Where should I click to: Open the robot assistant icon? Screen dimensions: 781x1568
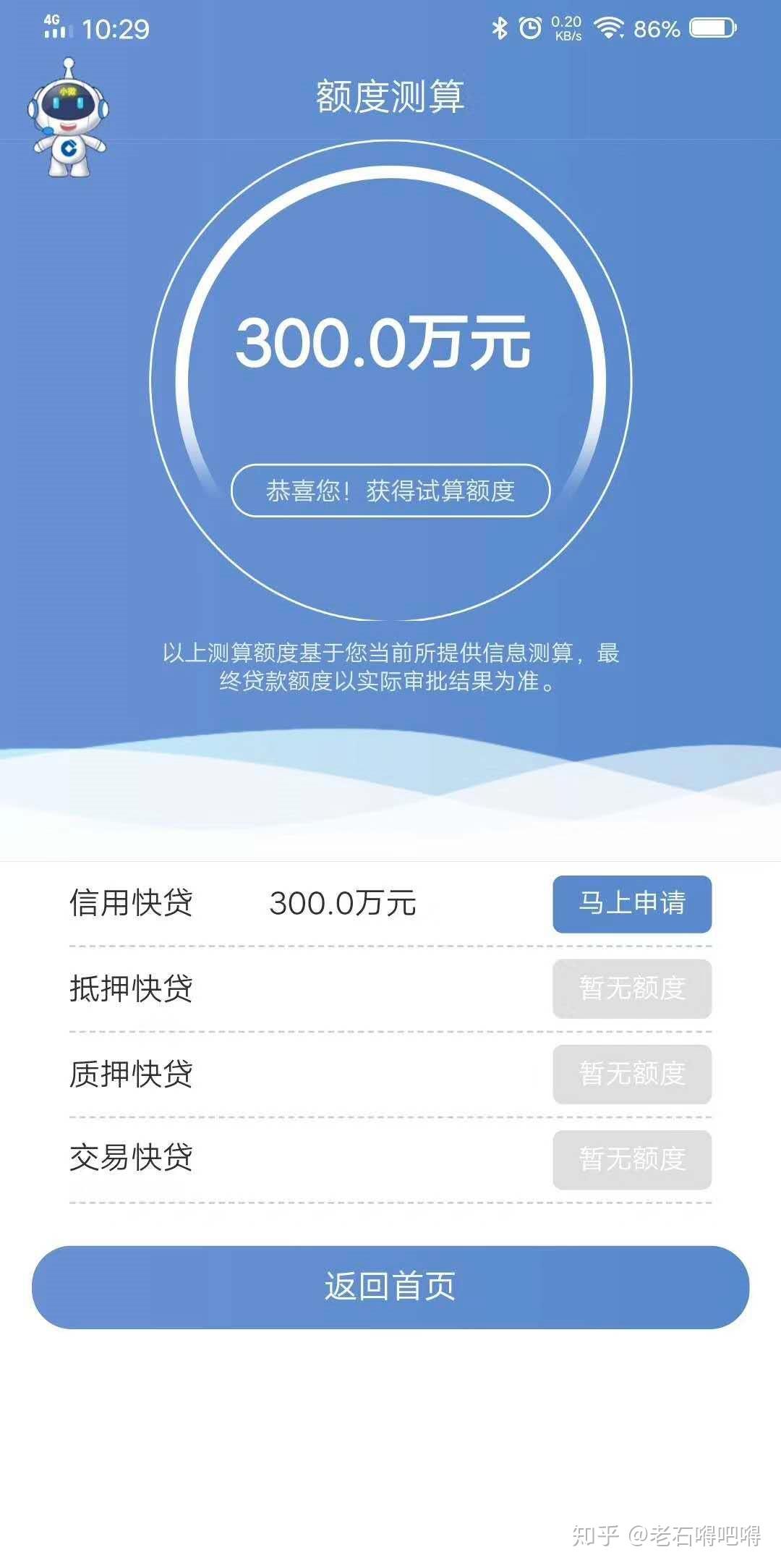pos(68,119)
